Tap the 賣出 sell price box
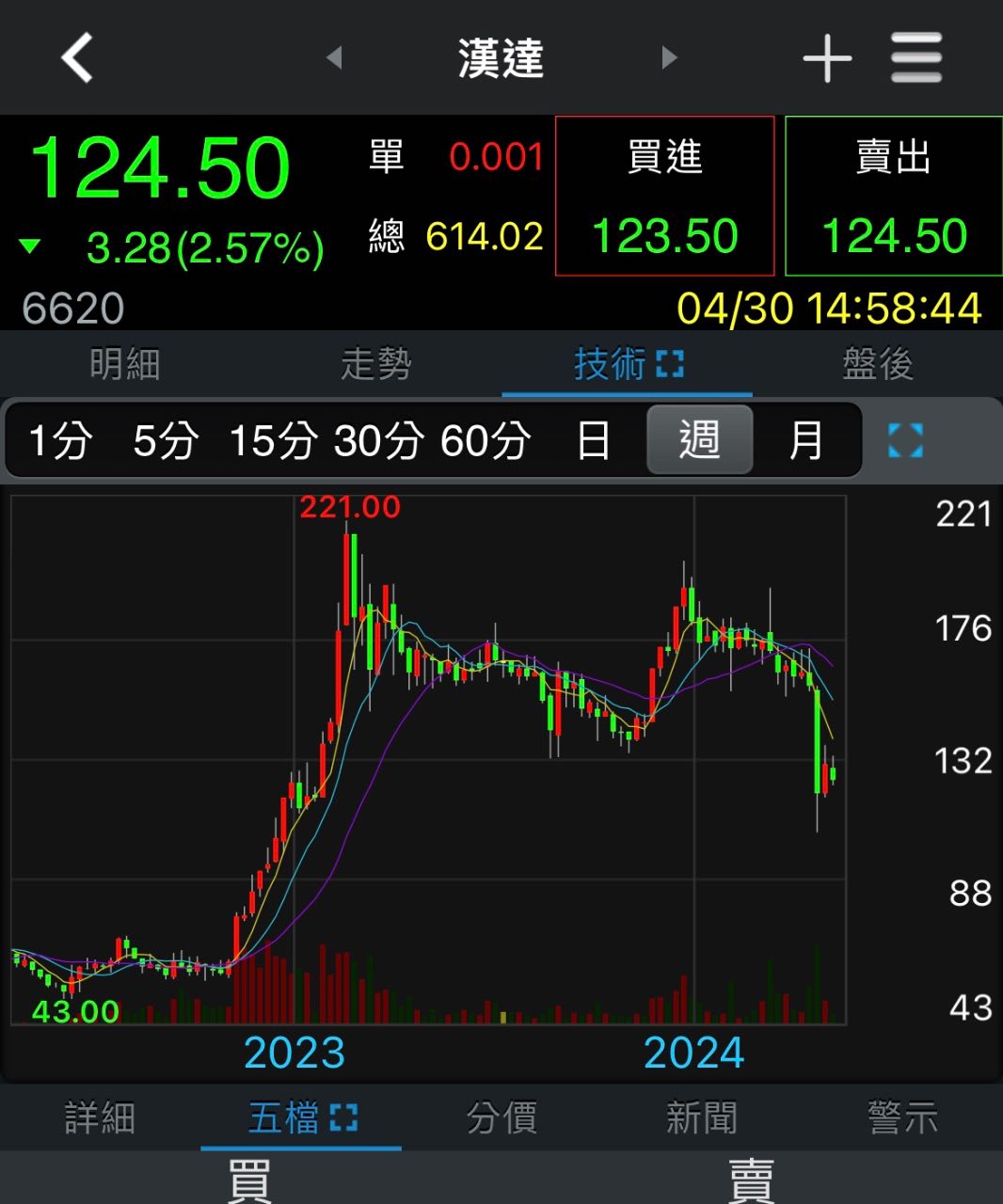Viewport: 1003px width, 1204px height. click(893, 196)
